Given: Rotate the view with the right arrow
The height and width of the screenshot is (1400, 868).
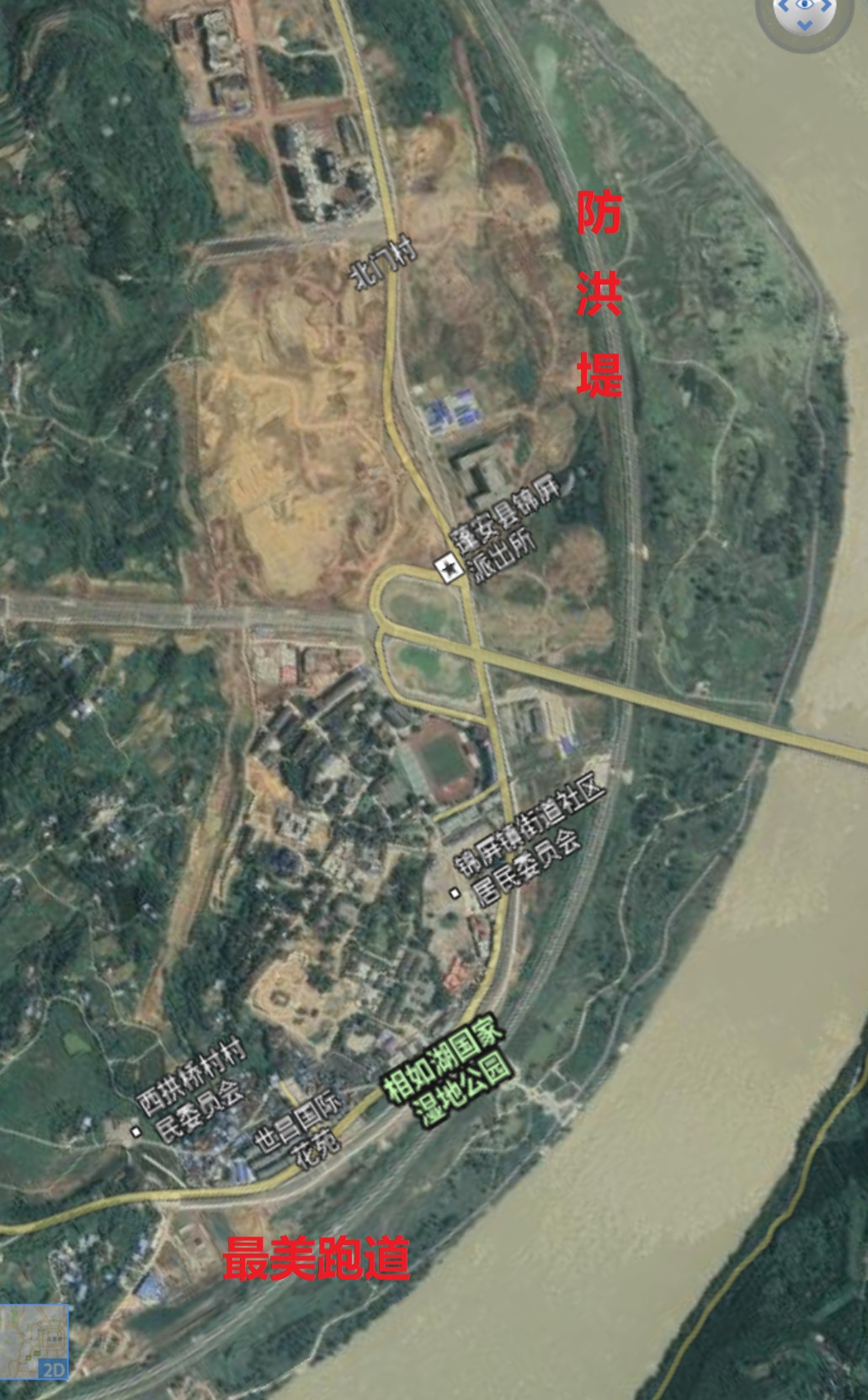Looking at the screenshot, I should tap(826, 5).
